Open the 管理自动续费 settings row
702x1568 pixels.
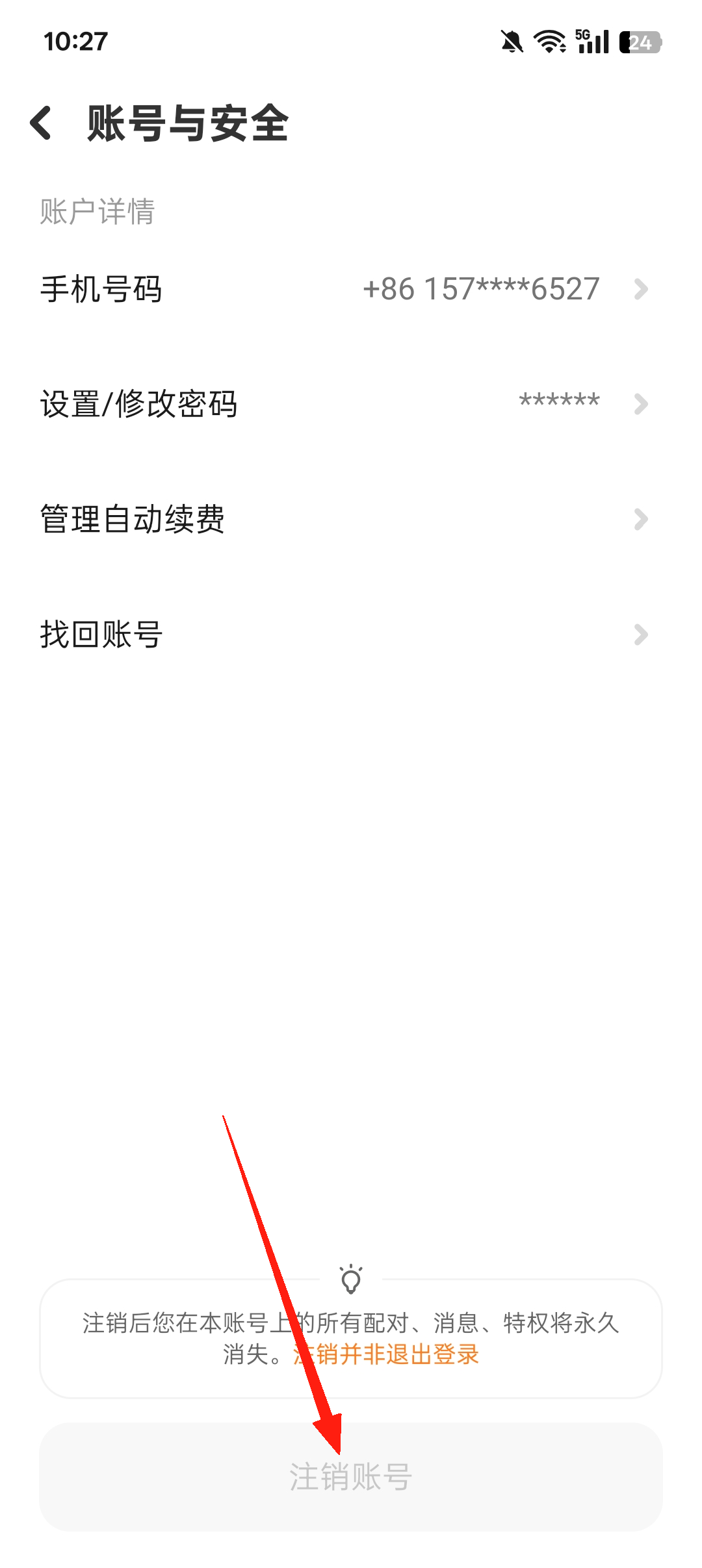(x=133, y=520)
